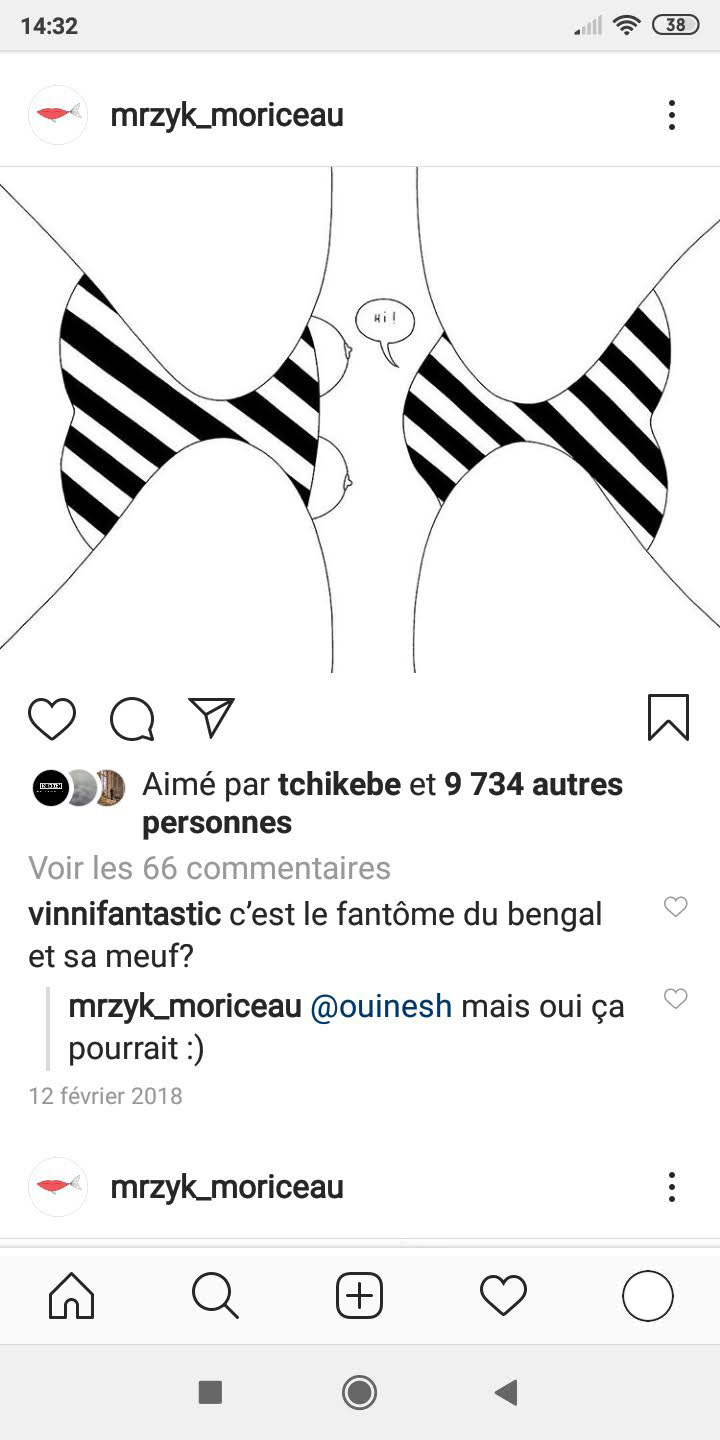Like the mrzyk_moriceau post
Viewport: 720px width, 1440px height.
pos(52,718)
